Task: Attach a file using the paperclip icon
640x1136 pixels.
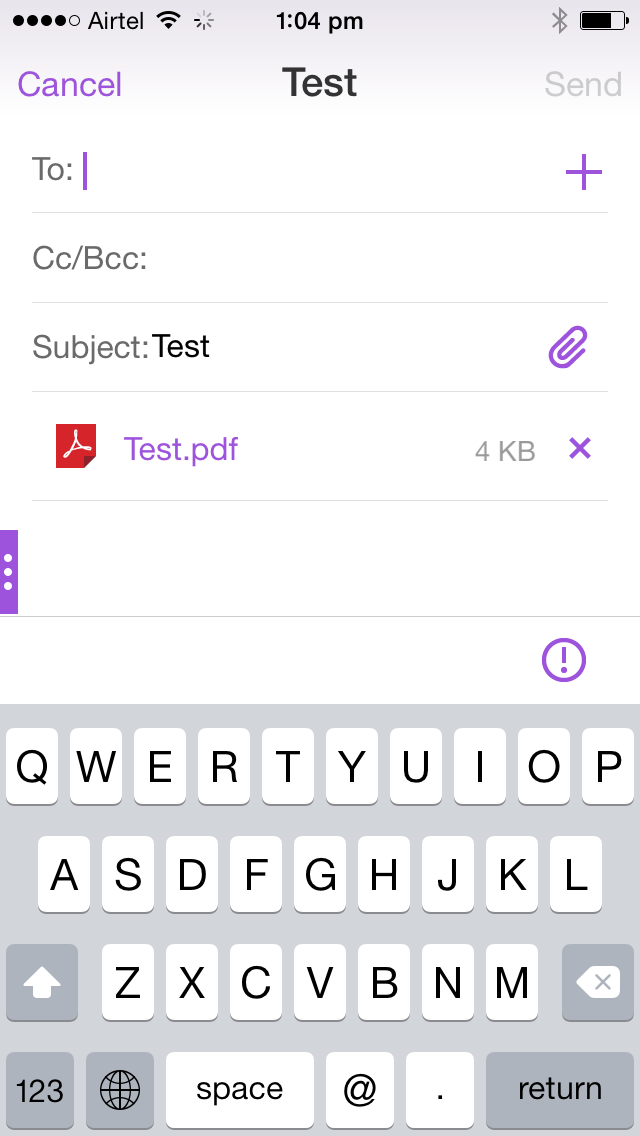Action: coord(568,347)
